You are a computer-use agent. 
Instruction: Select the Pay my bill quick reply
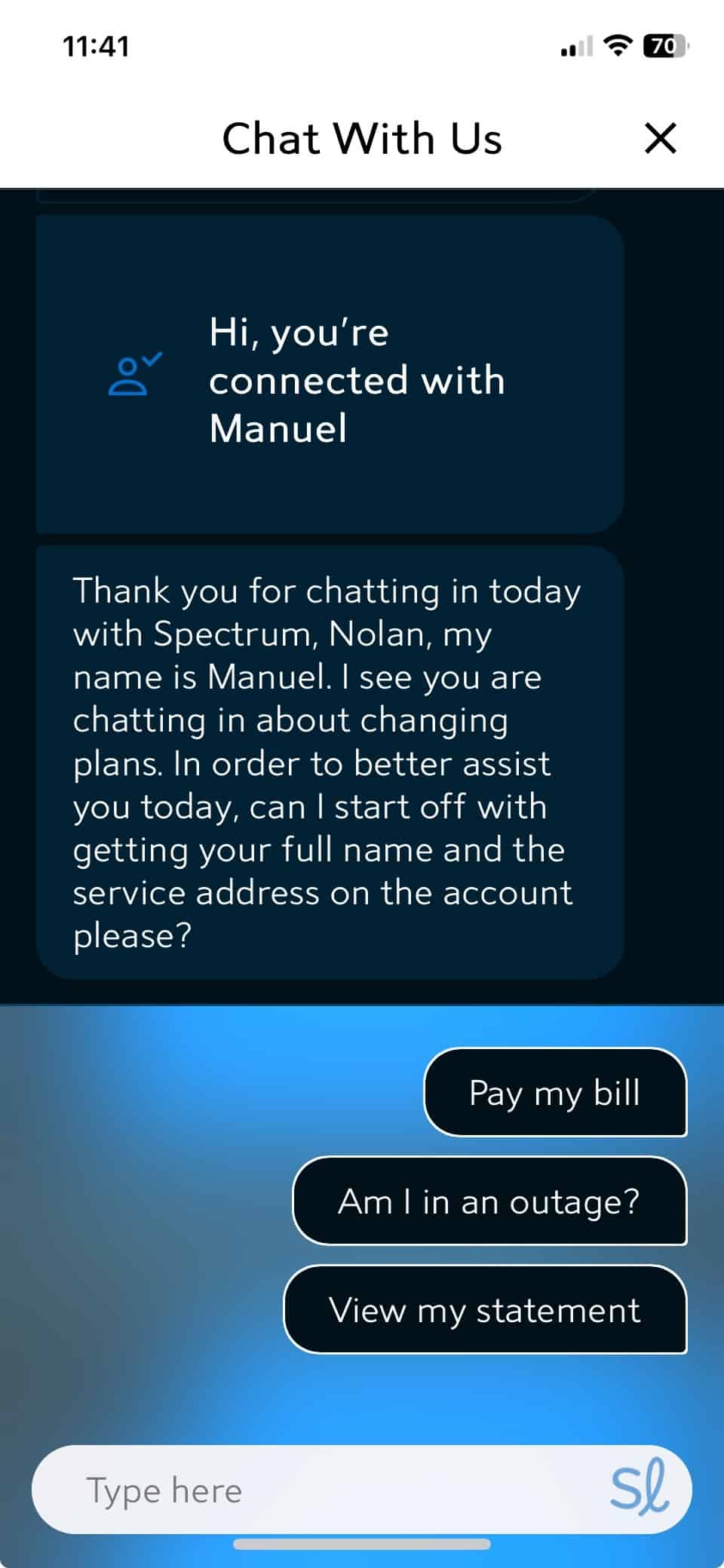pos(555,1092)
